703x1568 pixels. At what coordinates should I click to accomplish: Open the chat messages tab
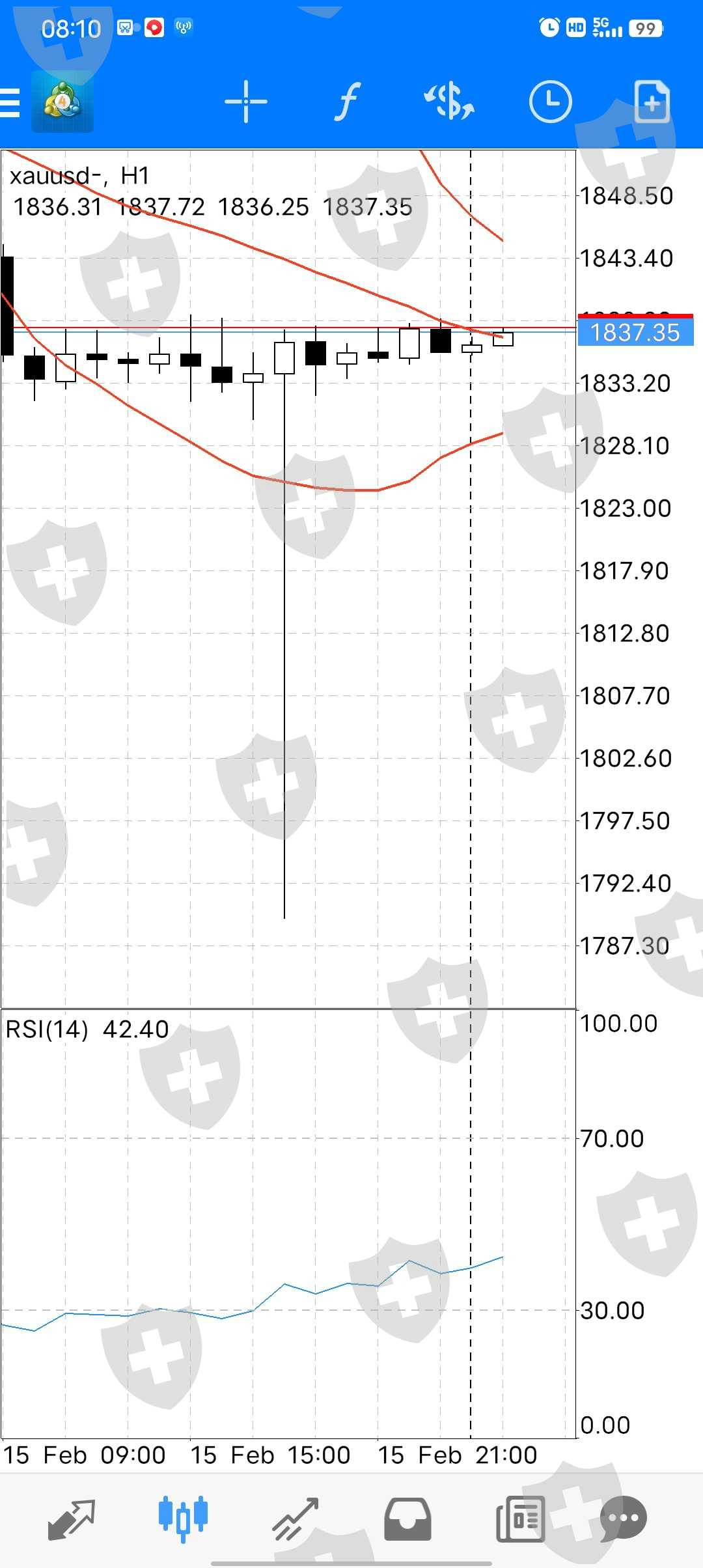[623, 1520]
